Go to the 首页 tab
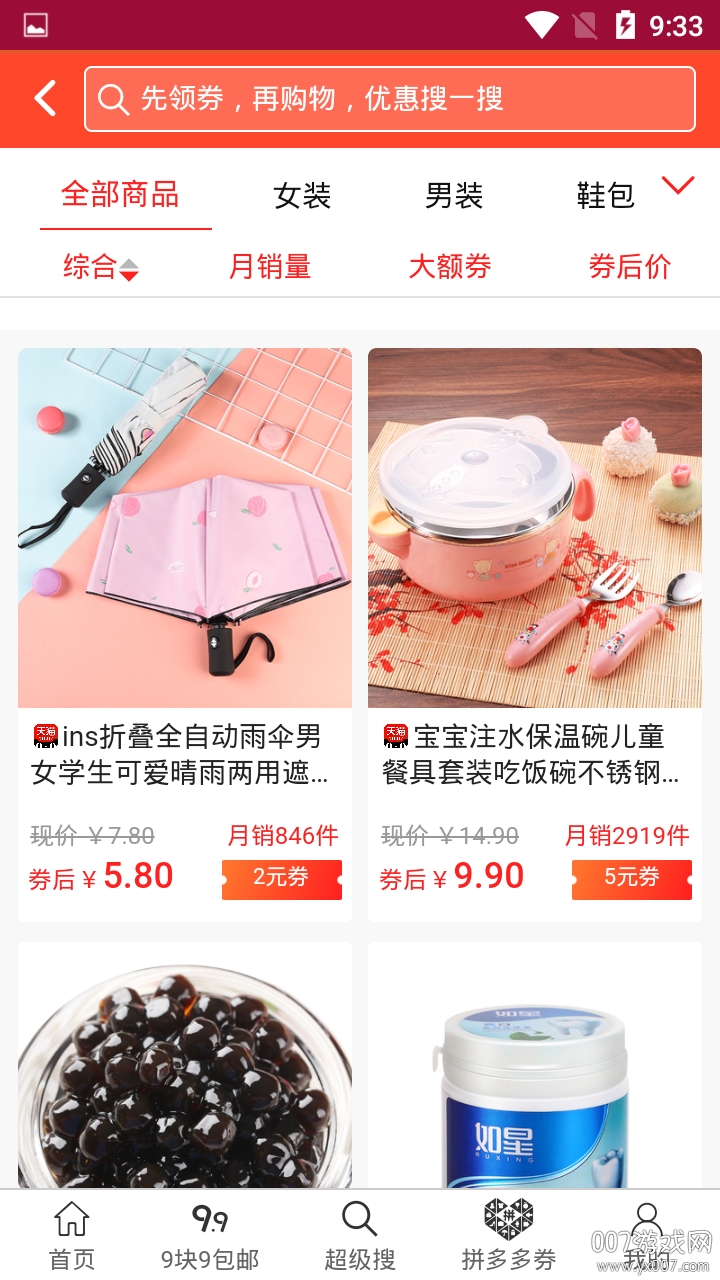720x1280 pixels. pyautogui.click(x=72, y=1236)
